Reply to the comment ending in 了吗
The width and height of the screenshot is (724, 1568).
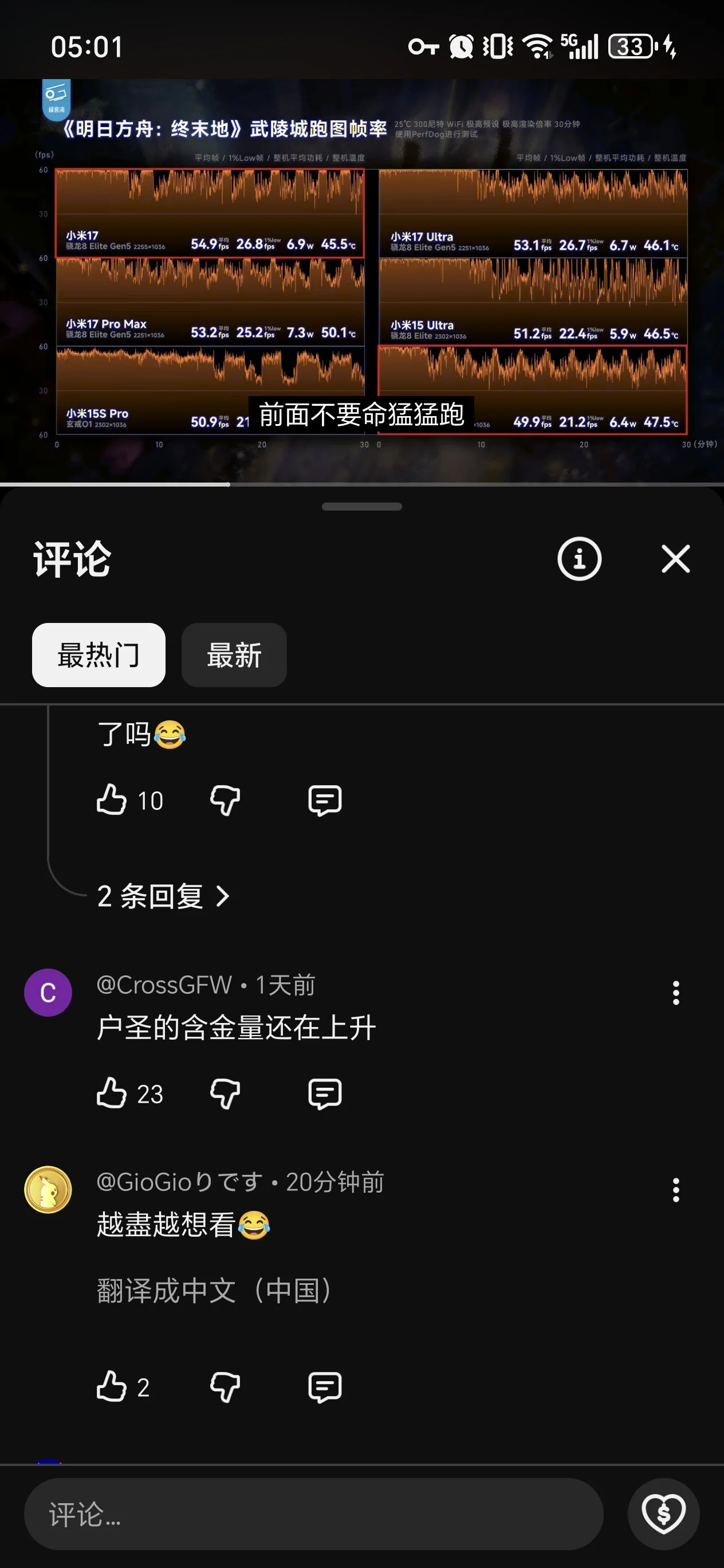(x=325, y=800)
